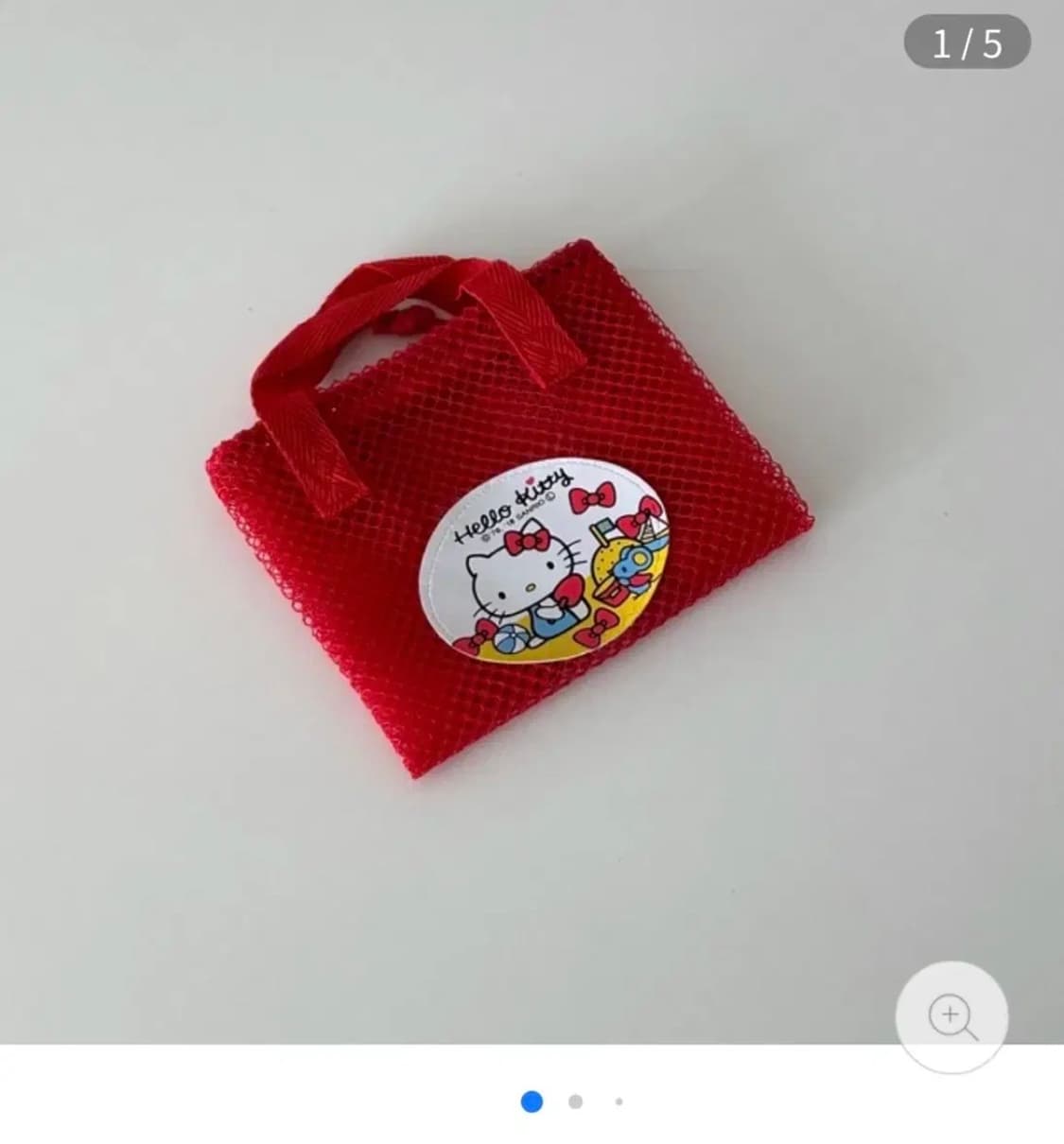Select the magnifier in the bottom corner
1064x1144 pixels.
[x=951, y=1015]
